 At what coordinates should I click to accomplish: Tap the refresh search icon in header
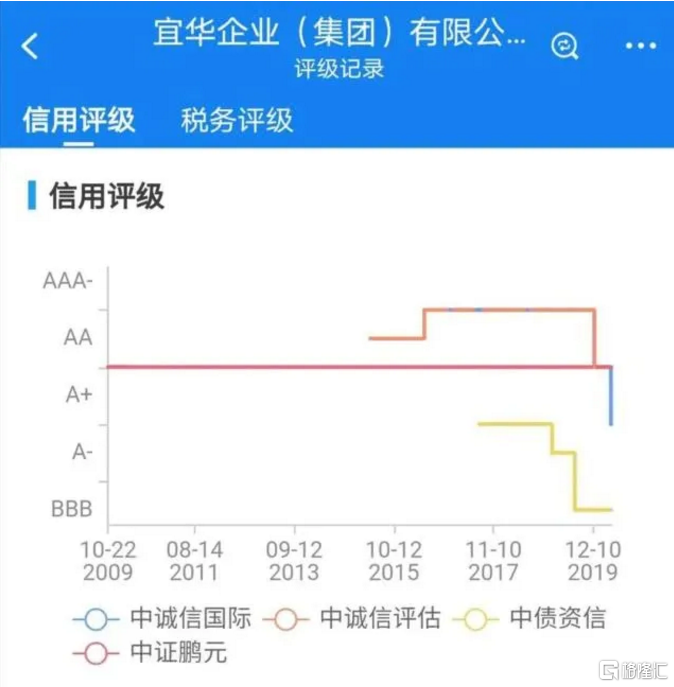(x=564, y=46)
